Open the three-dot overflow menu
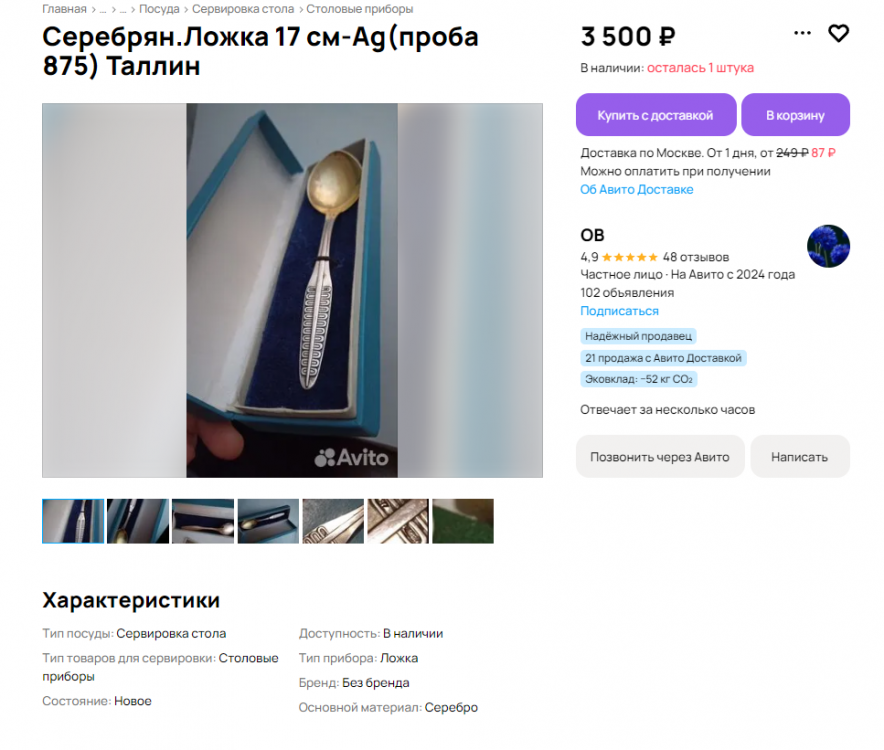This screenshot has height=750, width=884. click(802, 33)
